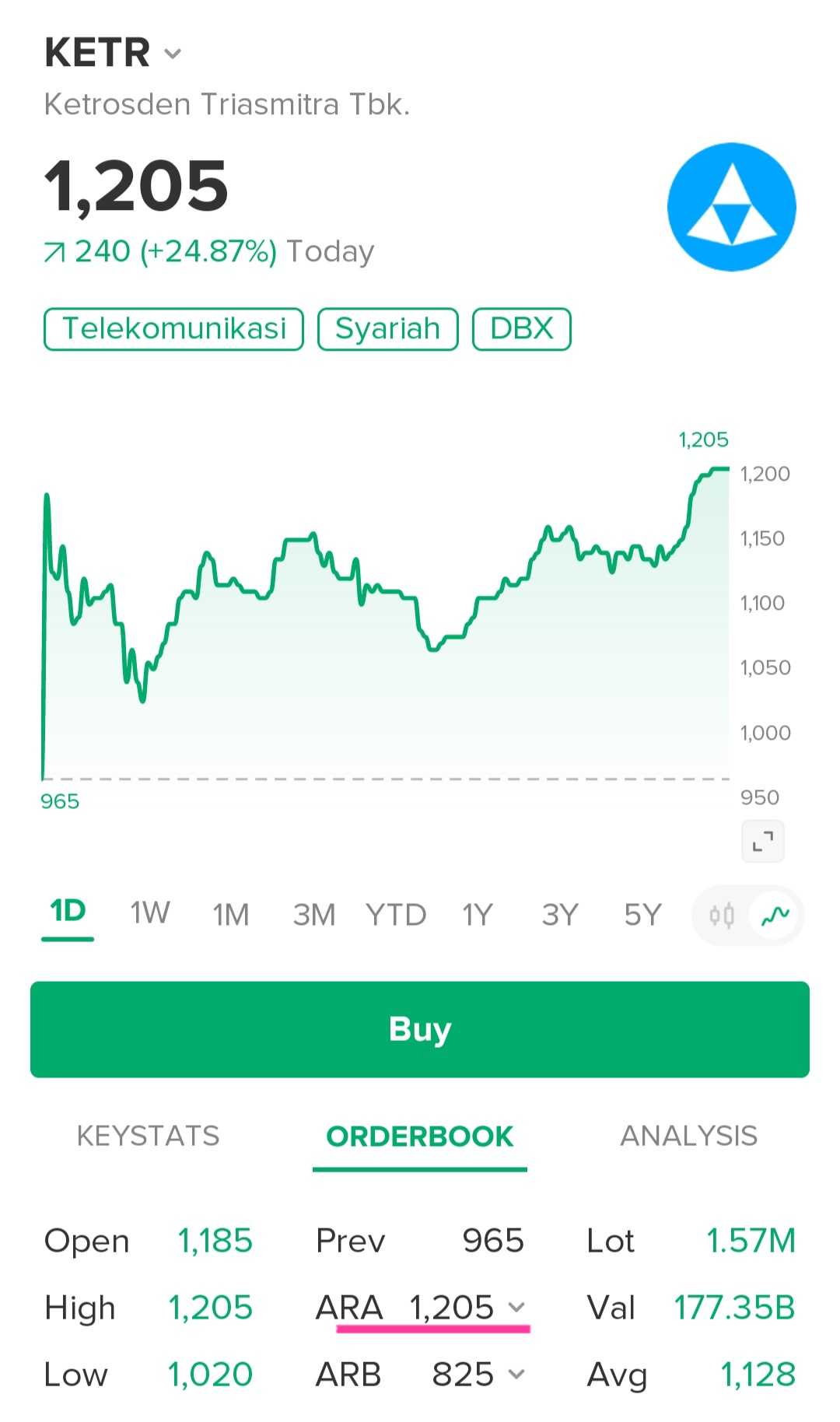840x1422 pixels.
Task: Expand the ARB 825 dropdown
Action: click(x=516, y=1375)
